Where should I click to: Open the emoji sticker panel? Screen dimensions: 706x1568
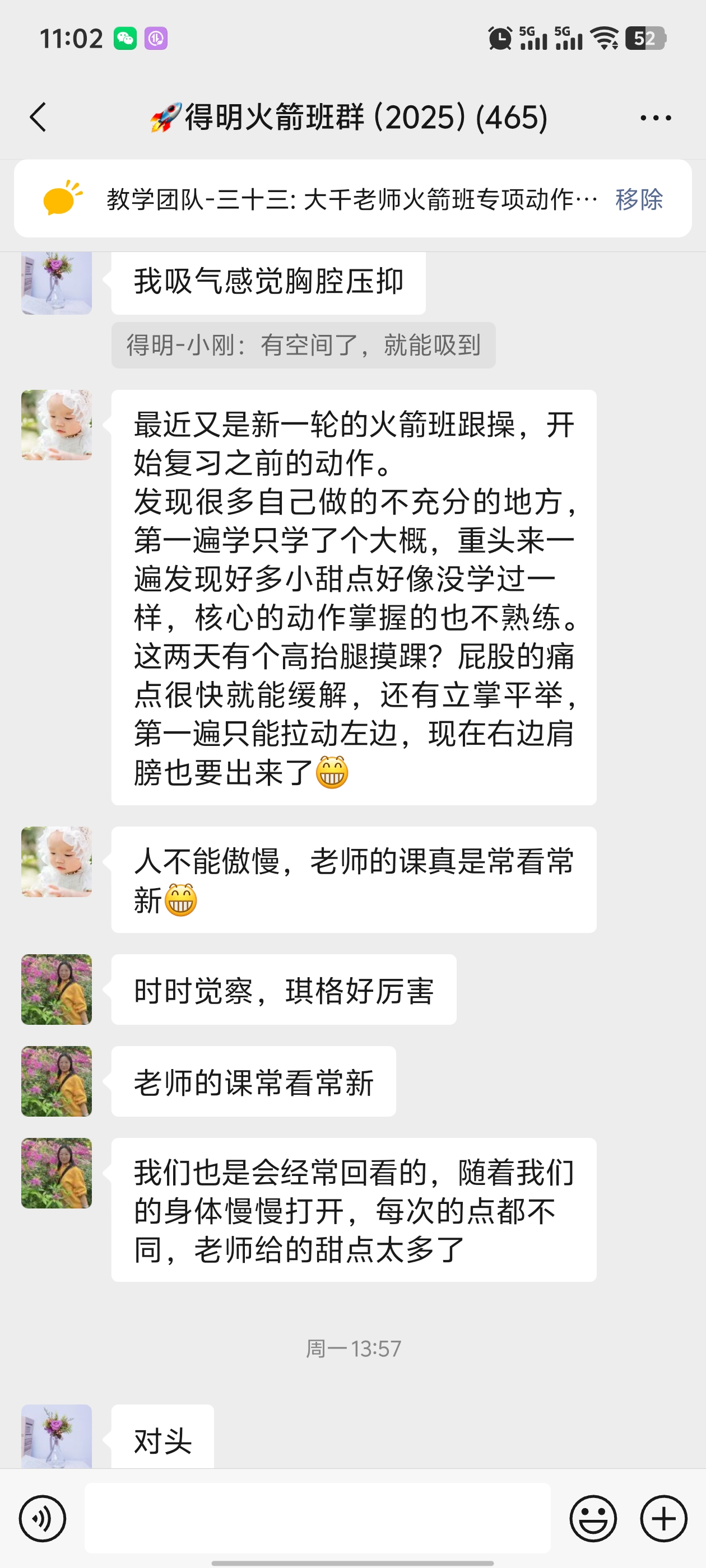pos(593,1518)
